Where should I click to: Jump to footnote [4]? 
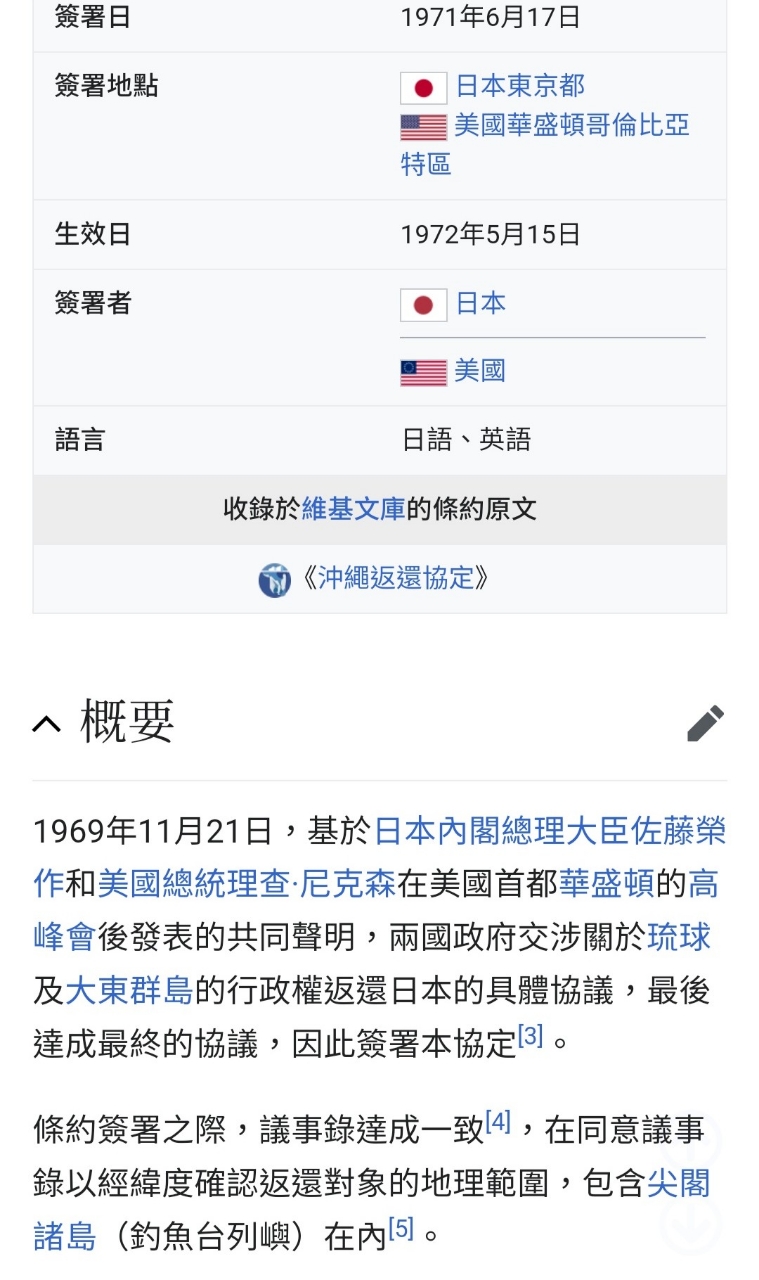498,1122
